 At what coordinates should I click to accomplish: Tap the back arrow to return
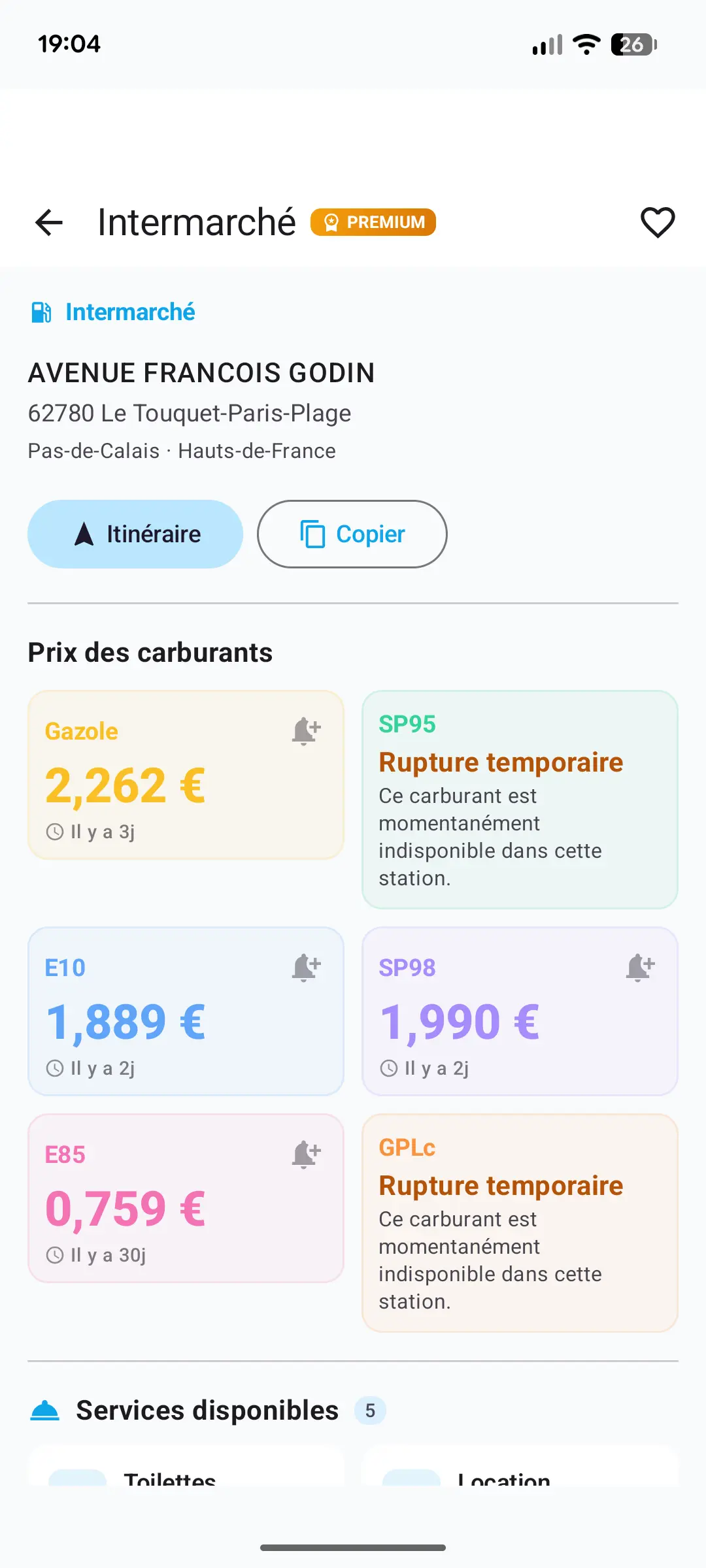click(48, 223)
